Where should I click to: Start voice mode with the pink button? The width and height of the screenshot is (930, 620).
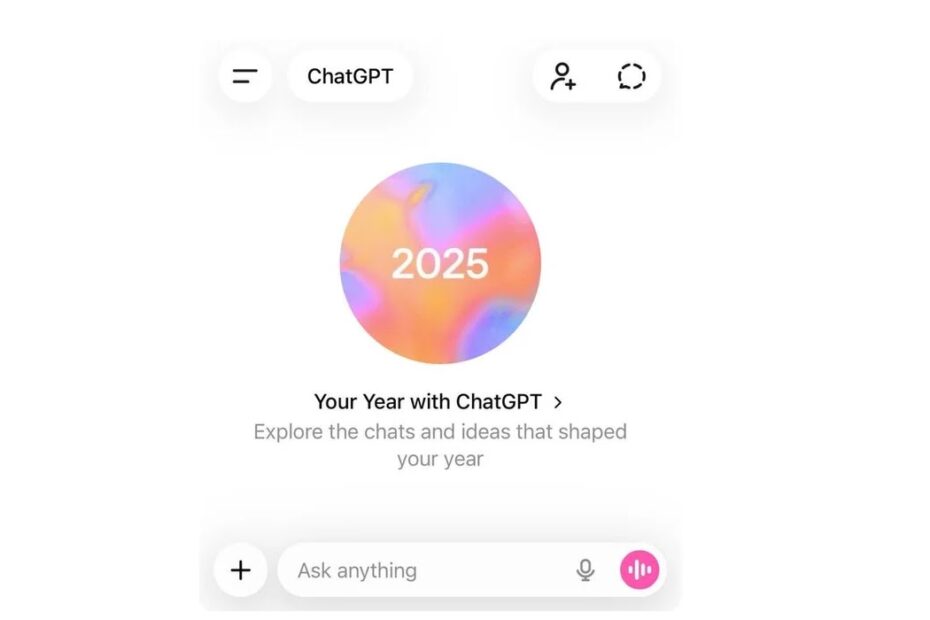[x=640, y=570]
